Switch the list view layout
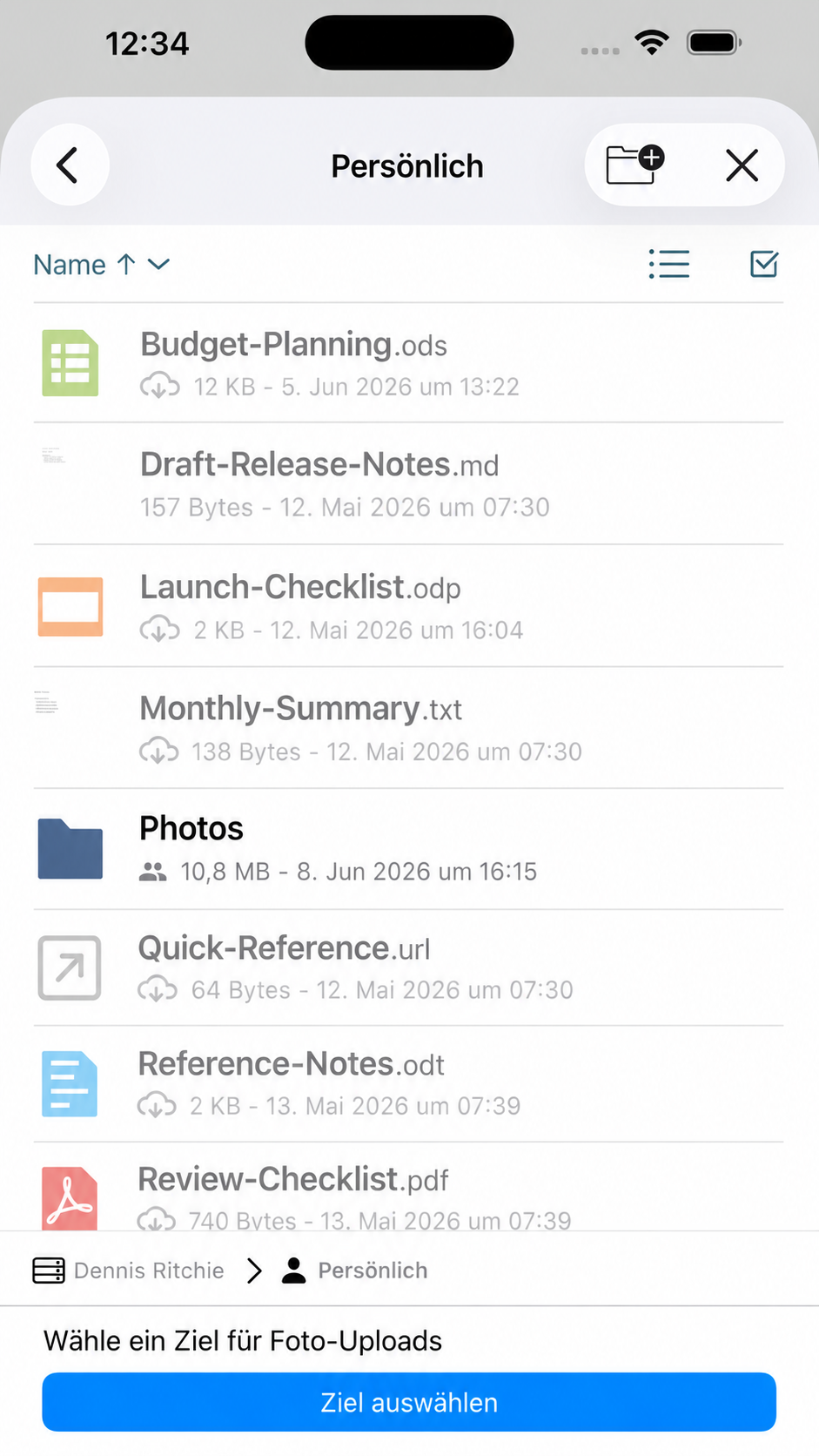Viewport: 819px width, 1456px height. tap(669, 264)
